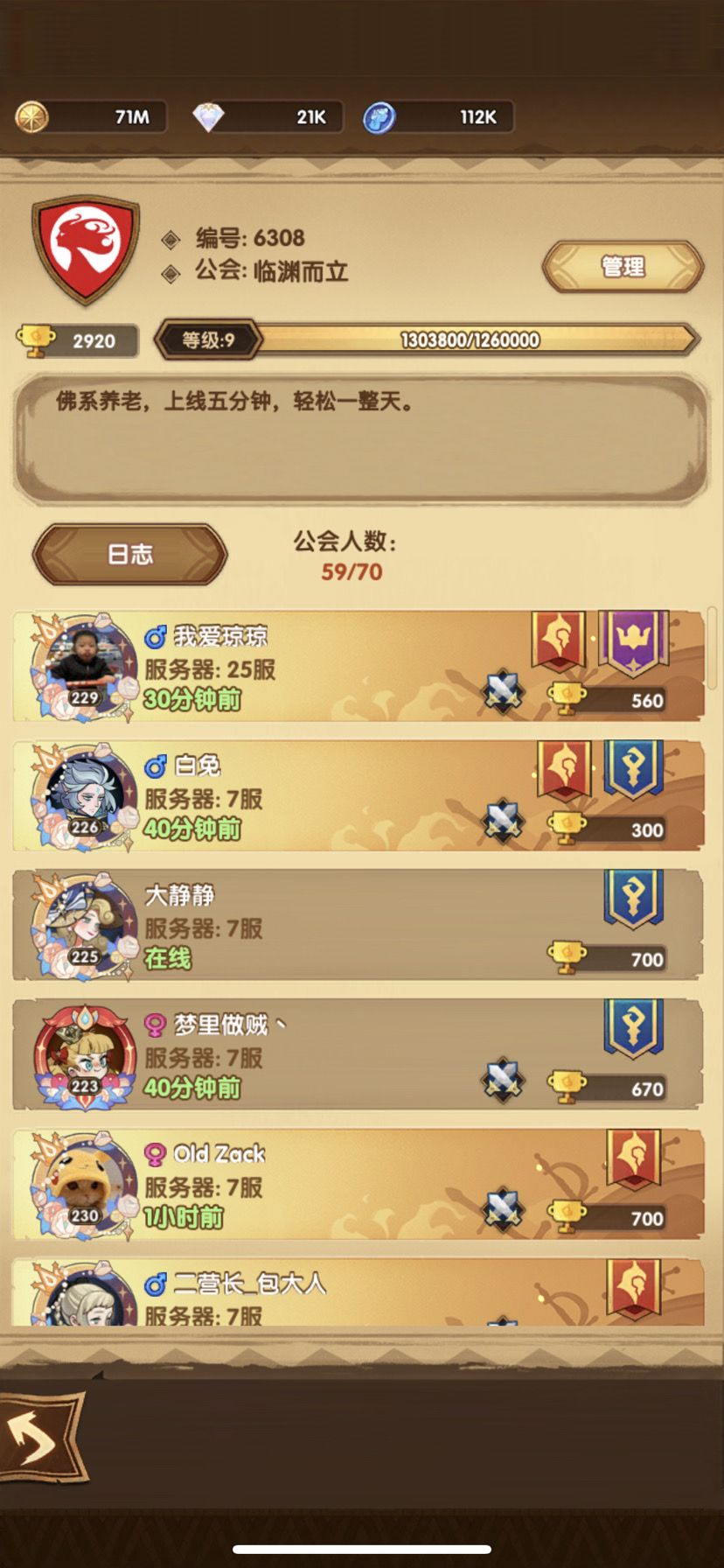This screenshot has width=724, height=1568.
Task: Open the 日志 guild log
Action: point(130,554)
